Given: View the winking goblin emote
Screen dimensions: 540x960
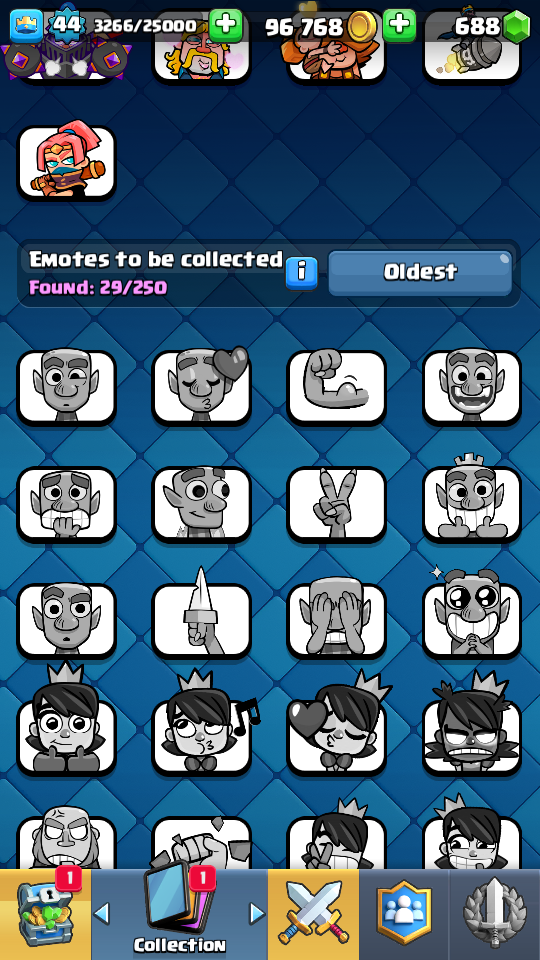Looking at the screenshot, I should pos(66,388).
